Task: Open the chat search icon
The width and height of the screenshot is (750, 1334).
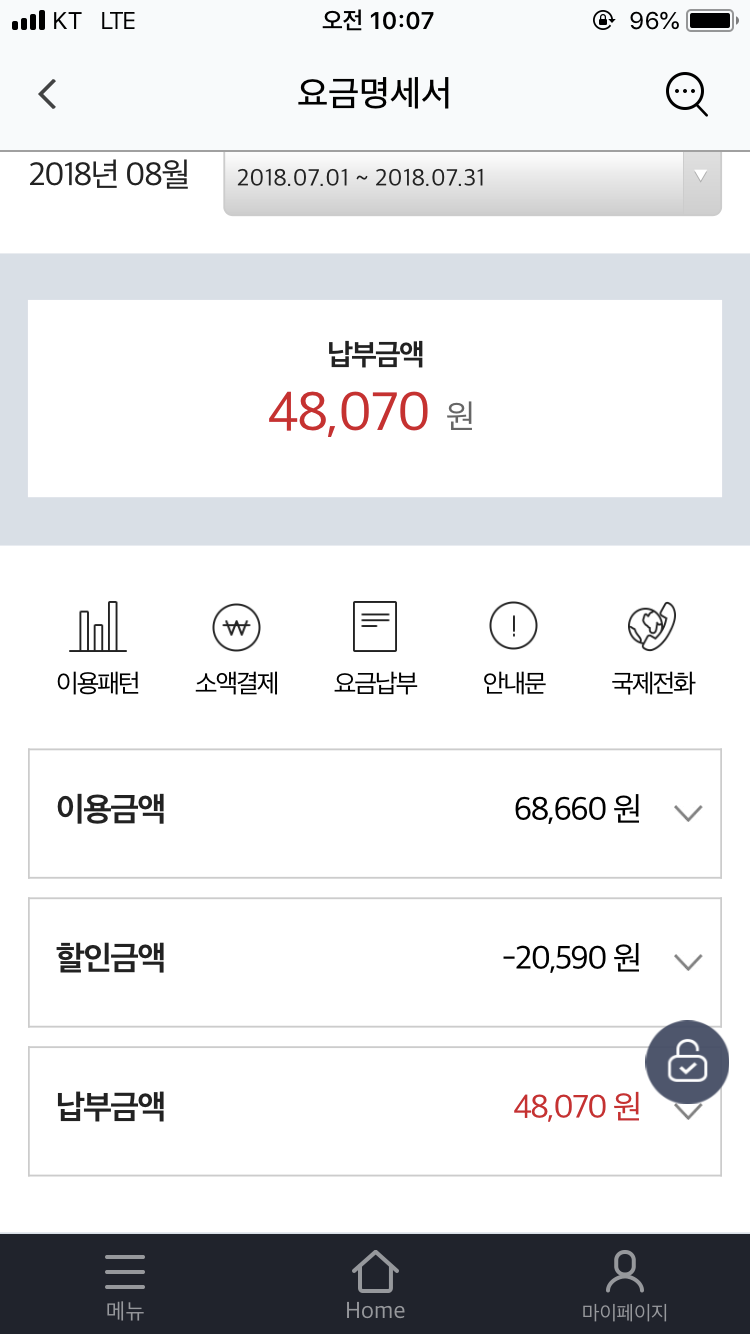Action: click(686, 94)
